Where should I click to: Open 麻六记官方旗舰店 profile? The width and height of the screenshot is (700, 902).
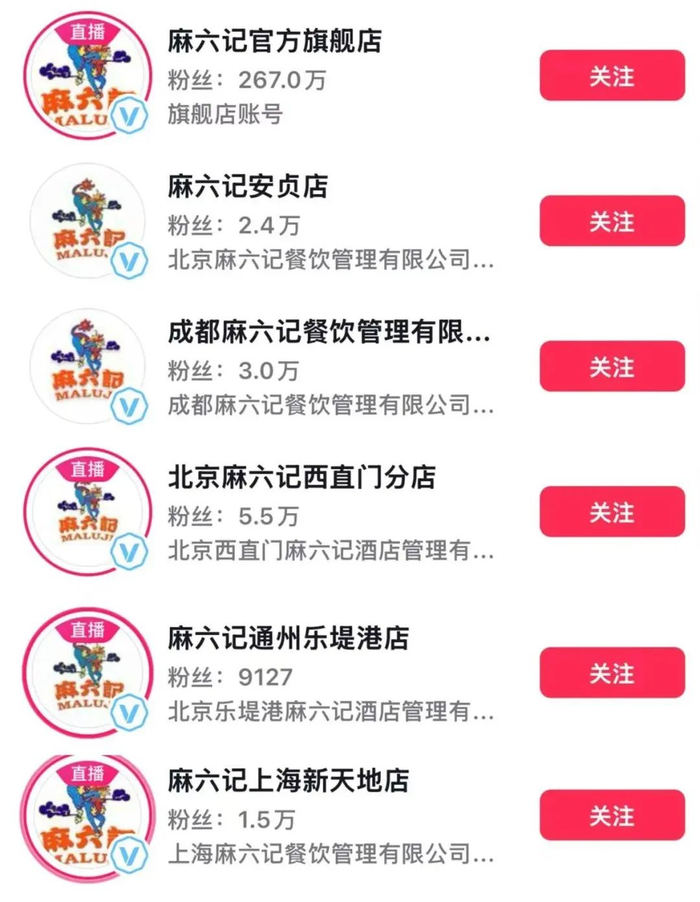[275, 41]
